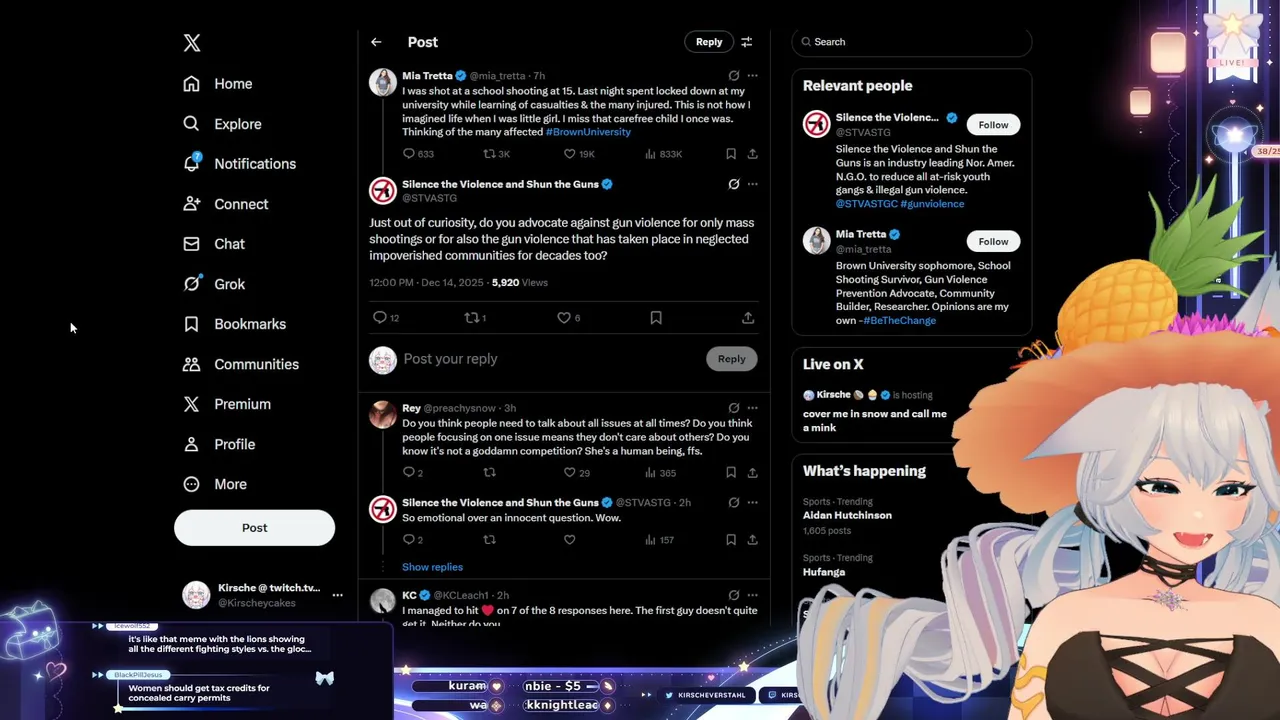
Task: Open the Chat section
Action: click(229, 244)
